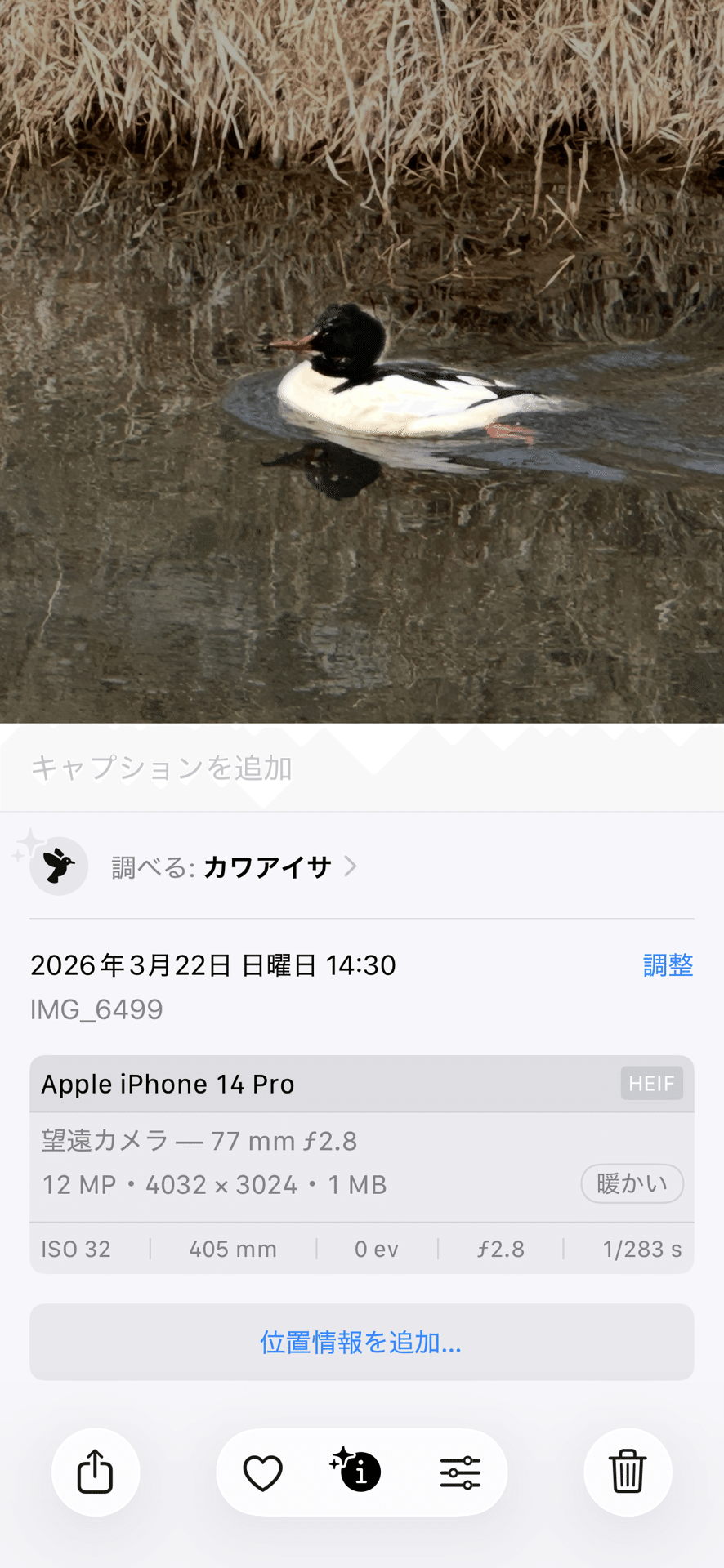Tap 調整 to change date and time
724x1568 pixels.
[668, 965]
